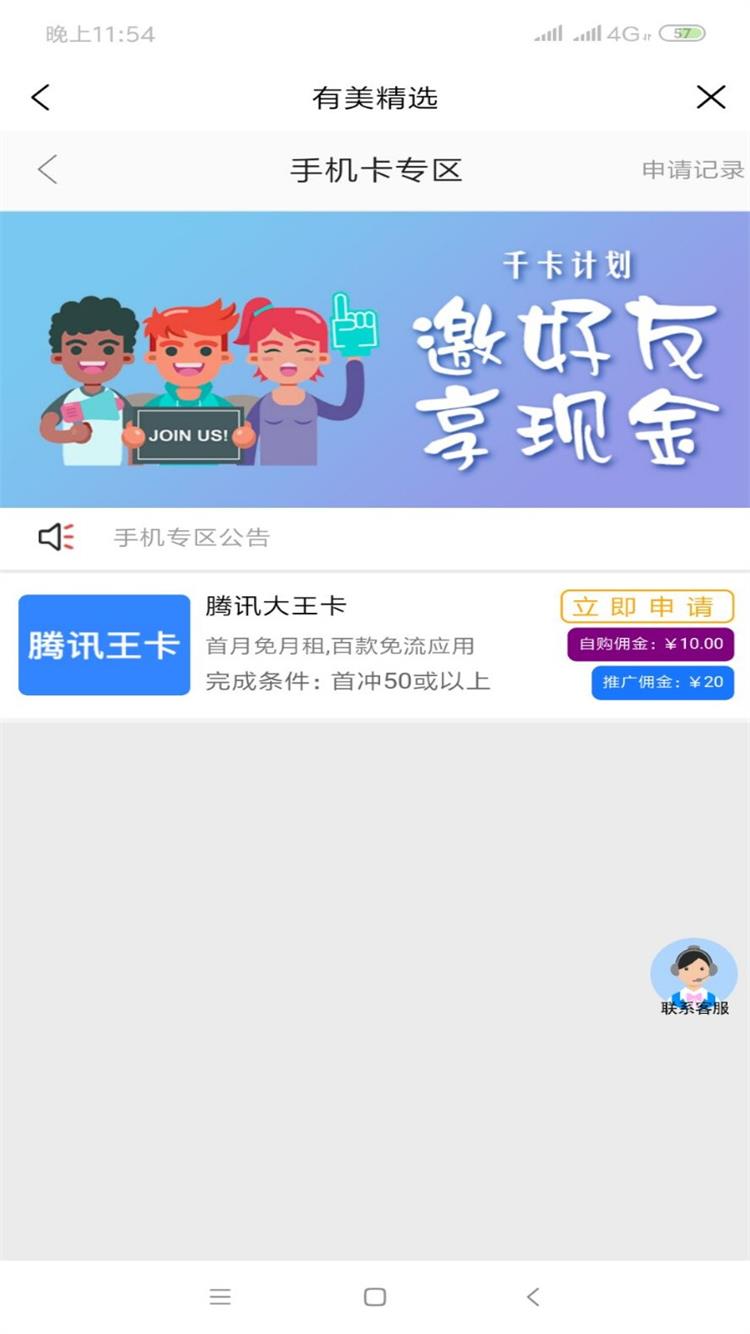This screenshot has height=1334, width=750.
Task: Go back from 有美精选 page
Action: point(40,97)
